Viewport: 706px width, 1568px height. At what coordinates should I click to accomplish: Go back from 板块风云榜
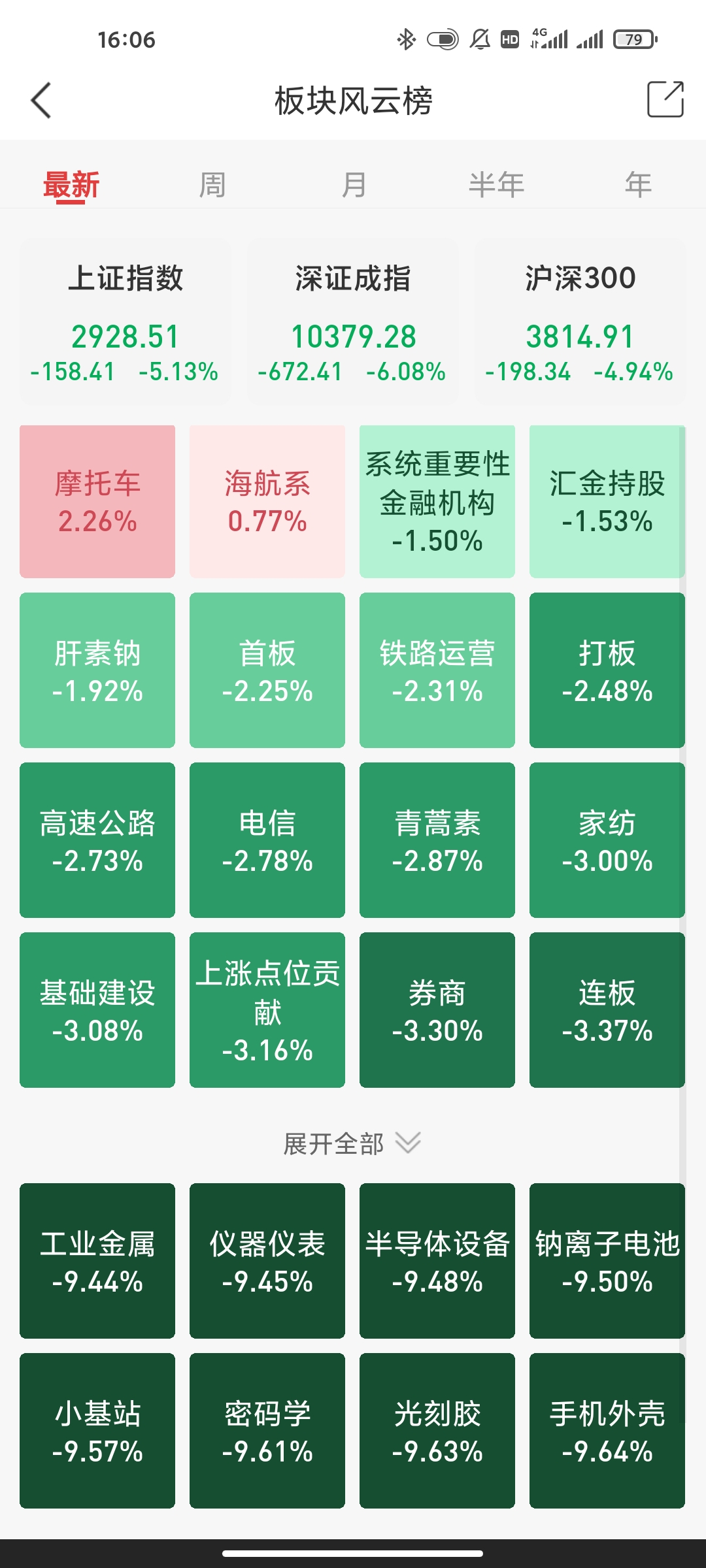(41, 101)
